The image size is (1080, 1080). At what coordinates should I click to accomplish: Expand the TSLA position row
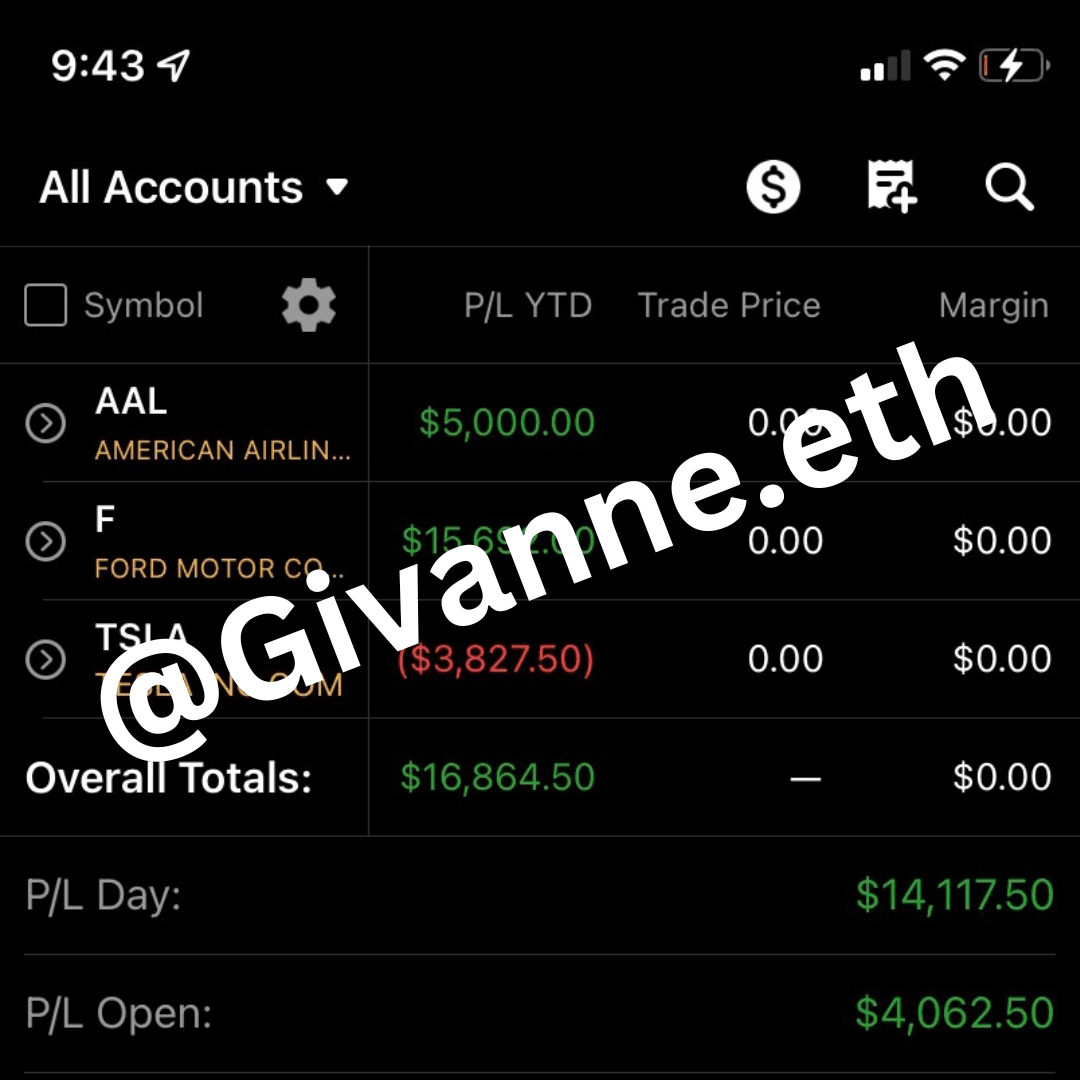tap(46, 660)
